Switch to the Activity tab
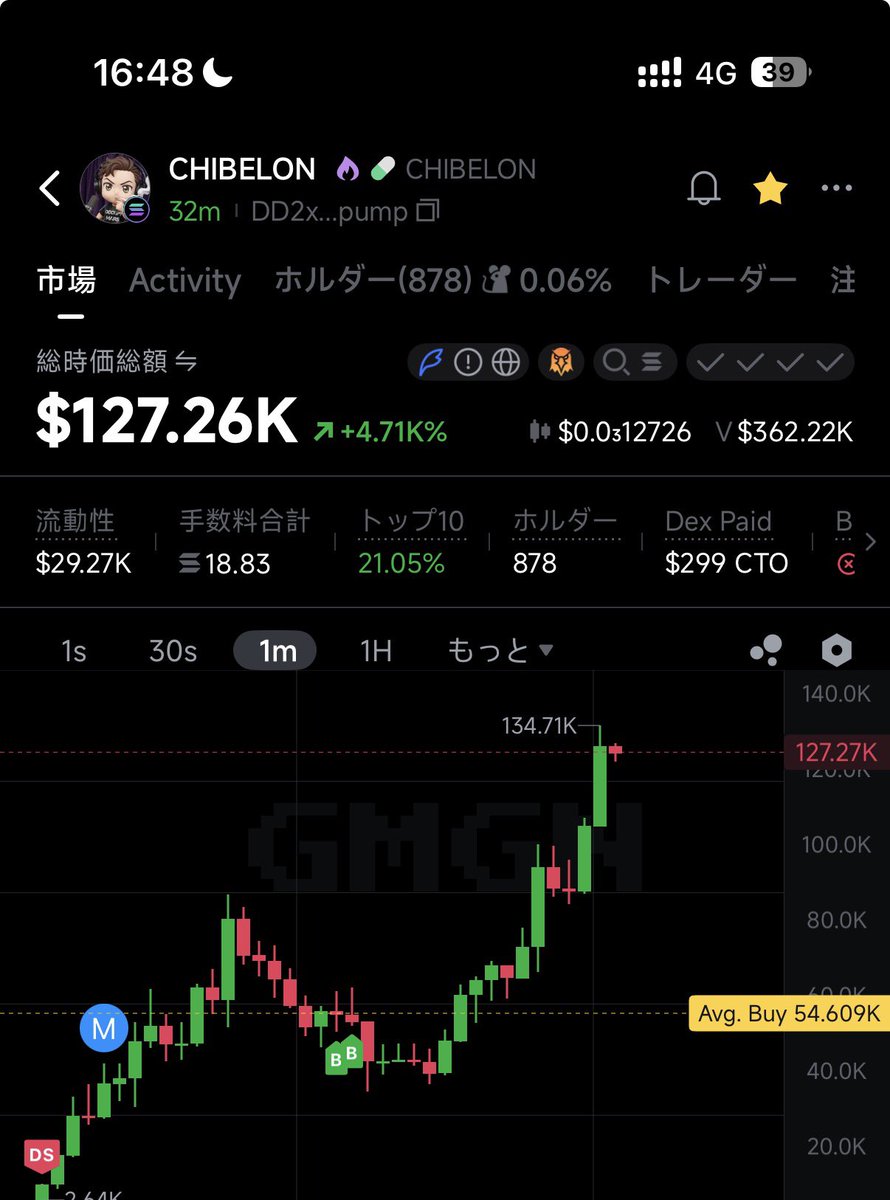The width and height of the screenshot is (890, 1200). click(x=185, y=281)
